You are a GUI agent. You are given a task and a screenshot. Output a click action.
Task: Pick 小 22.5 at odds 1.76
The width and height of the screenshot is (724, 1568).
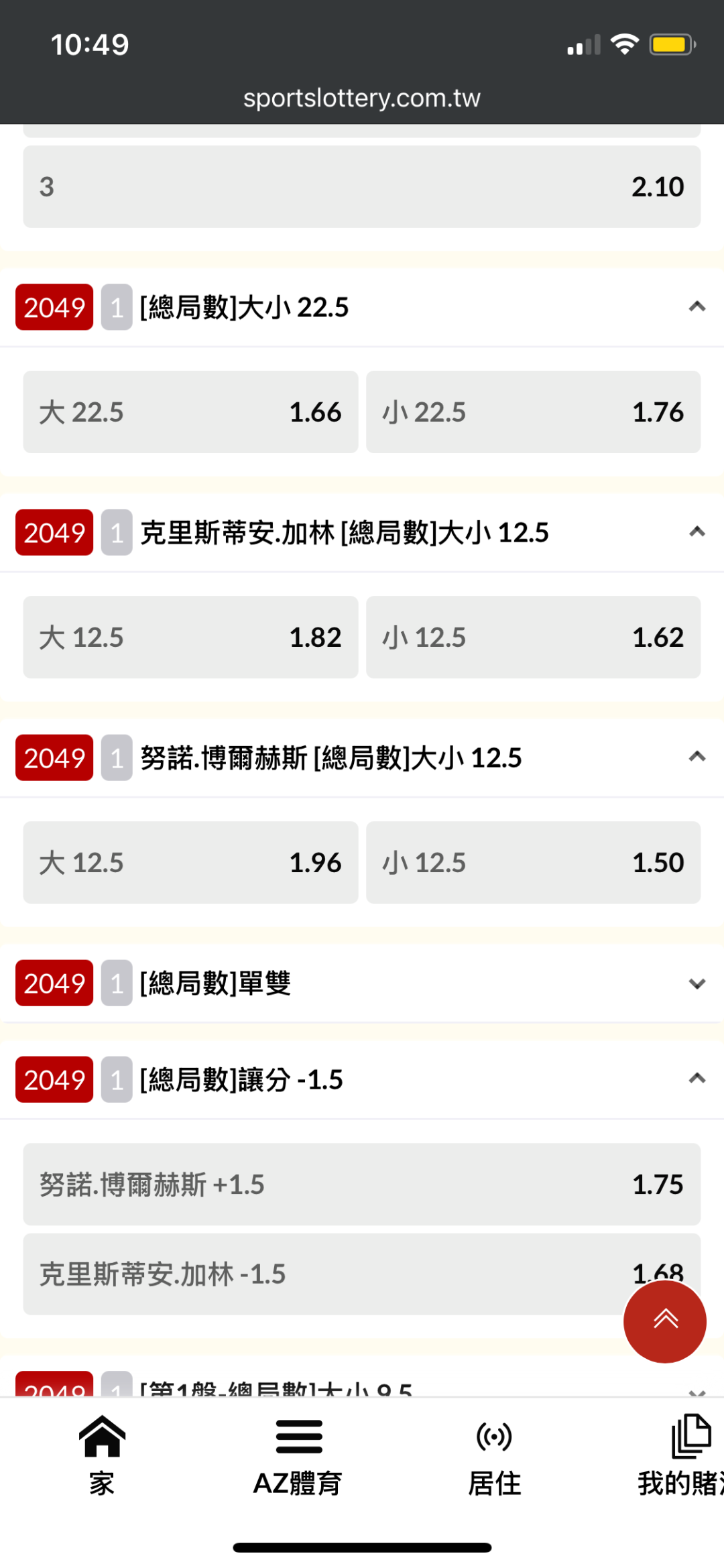(x=533, y=412)
